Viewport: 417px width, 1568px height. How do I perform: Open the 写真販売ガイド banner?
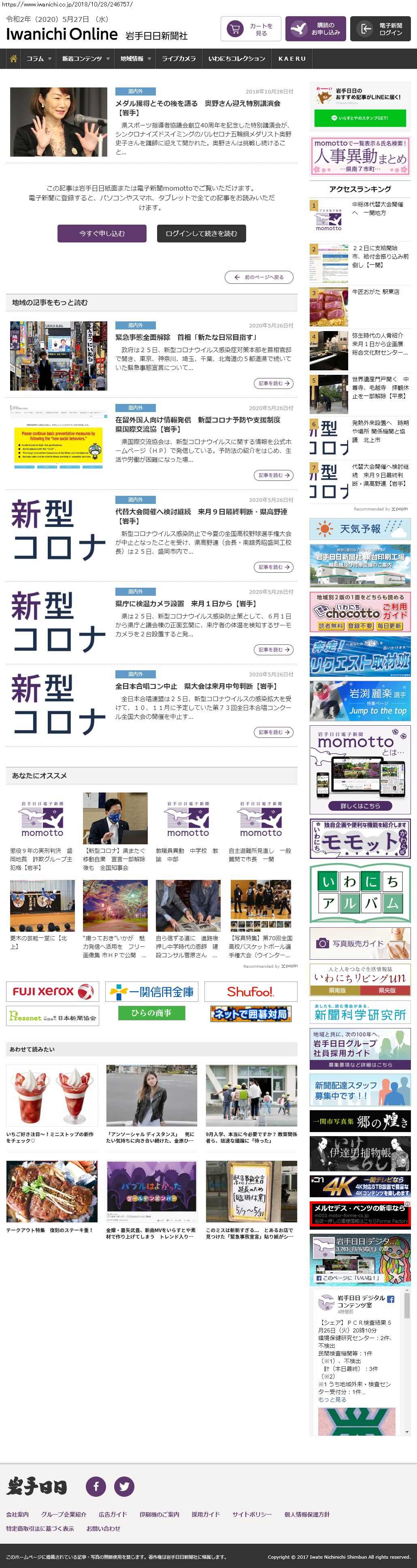(x=359, y=943)
